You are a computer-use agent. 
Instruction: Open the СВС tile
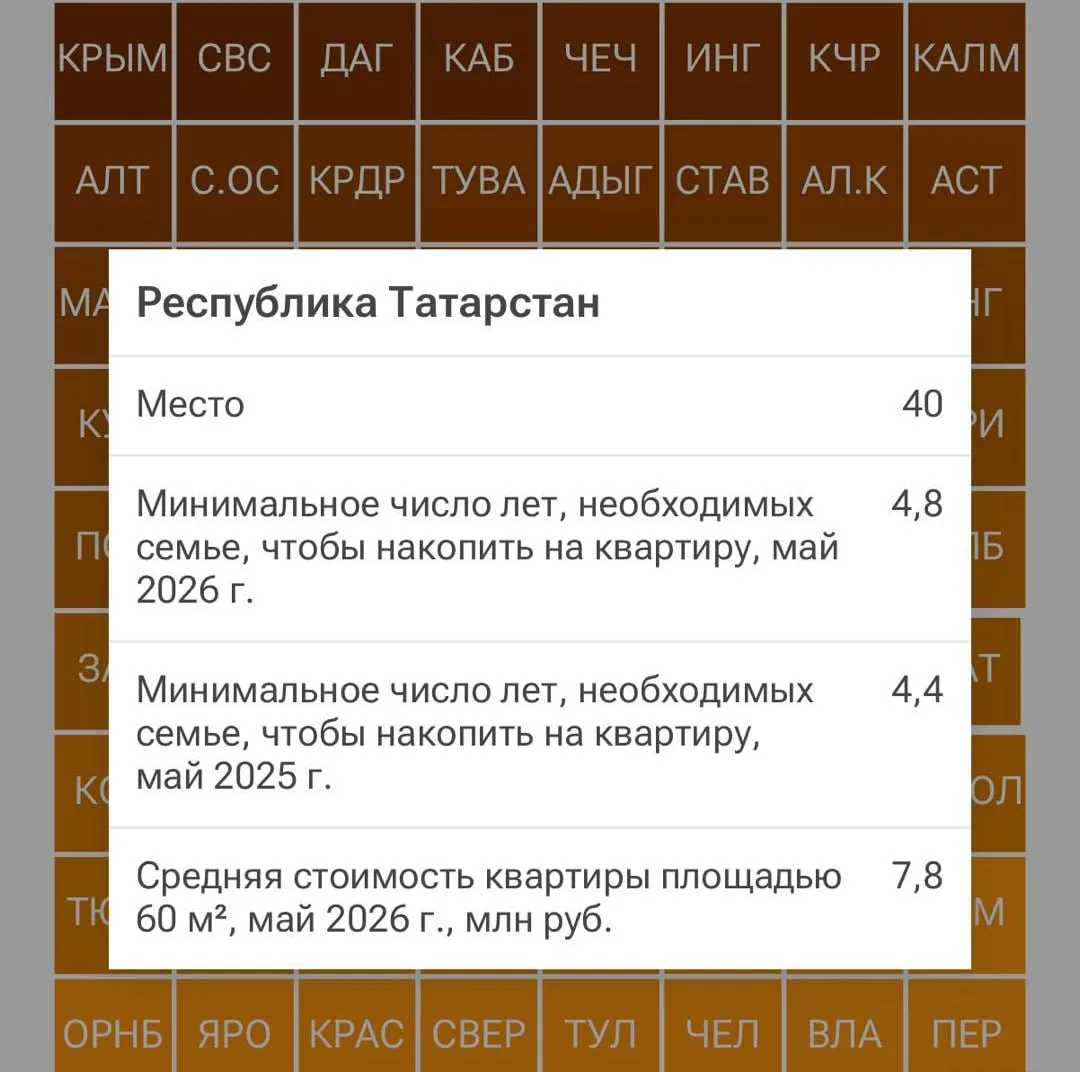tap(235, 60)
